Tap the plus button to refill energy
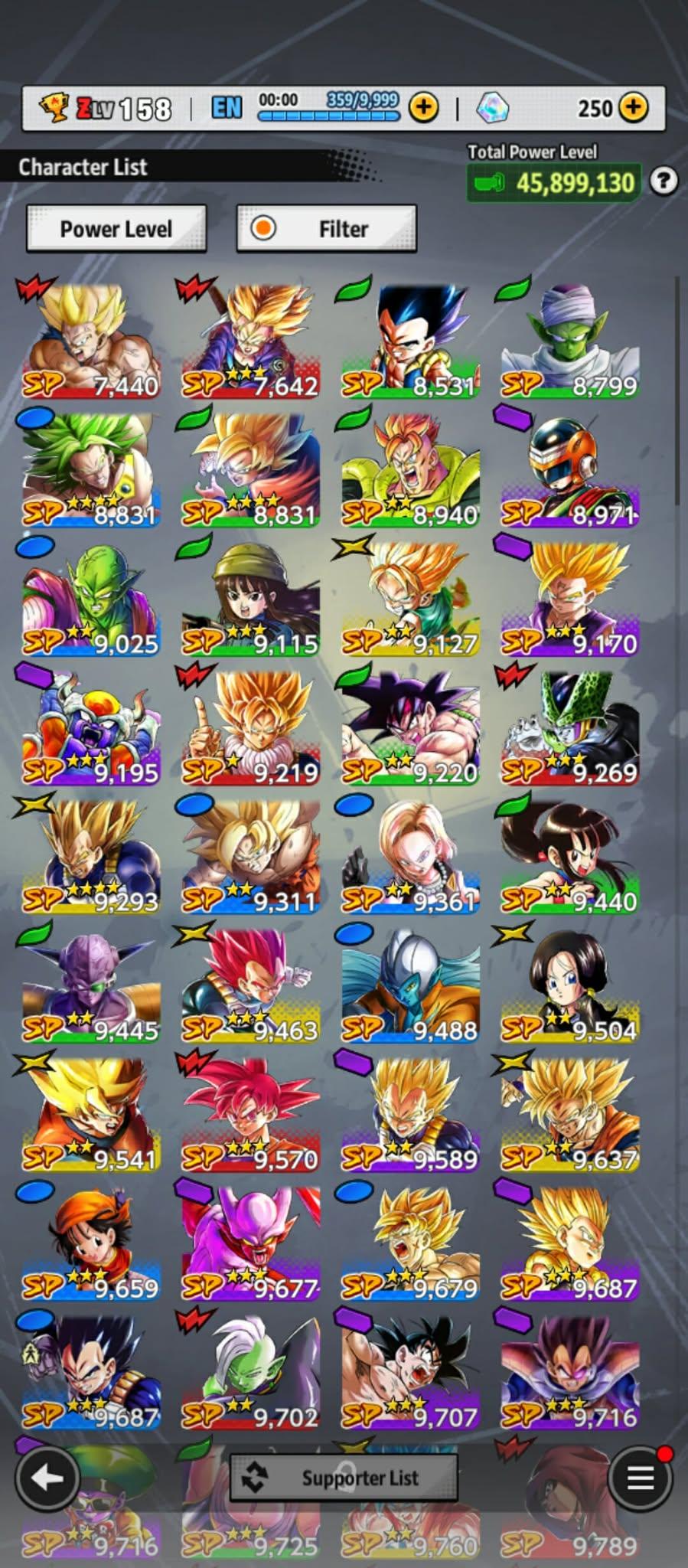688x1568 pixels. pyautogui.click(x=424, y=107)
